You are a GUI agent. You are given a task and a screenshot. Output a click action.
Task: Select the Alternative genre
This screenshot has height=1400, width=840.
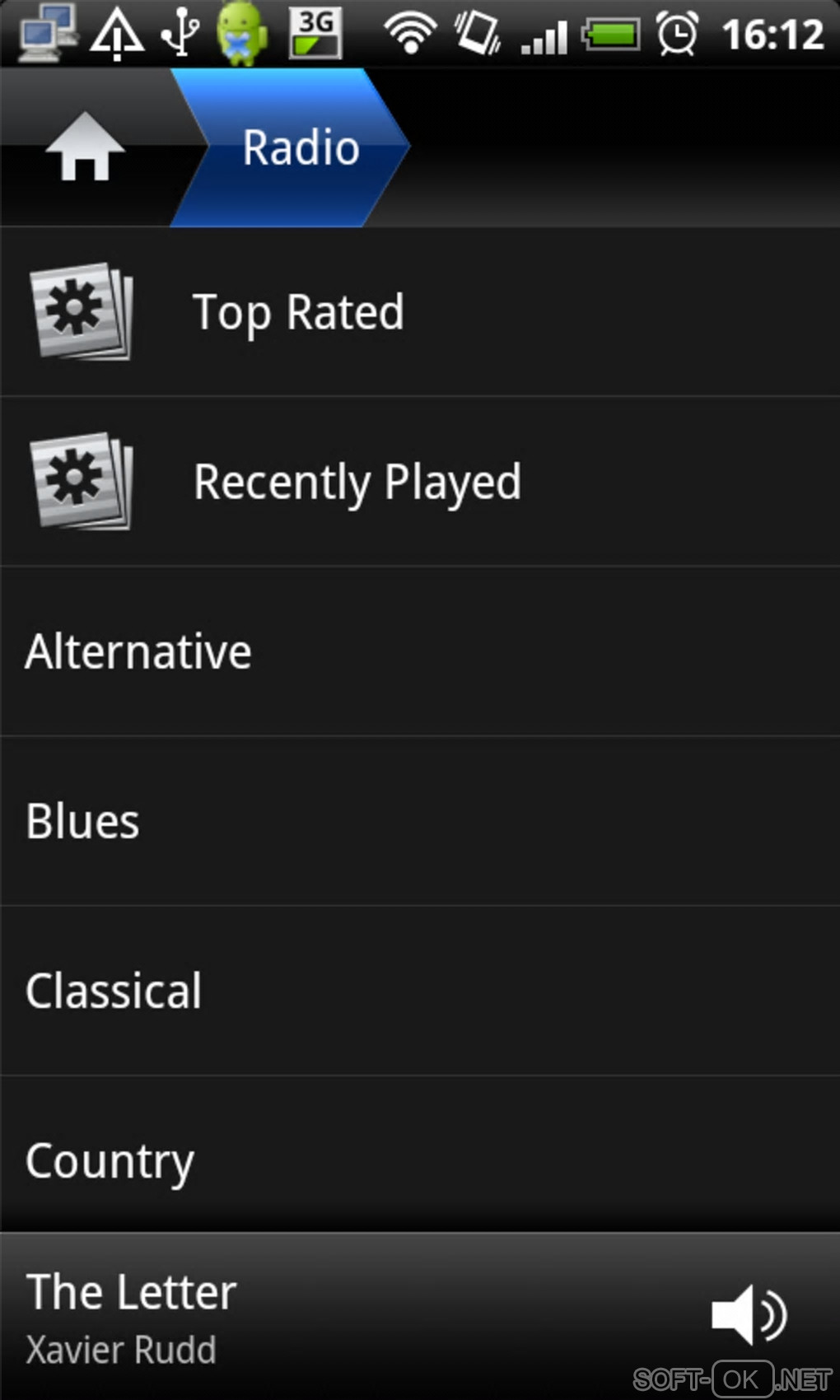pyautogui.click(x=138, y=651)
